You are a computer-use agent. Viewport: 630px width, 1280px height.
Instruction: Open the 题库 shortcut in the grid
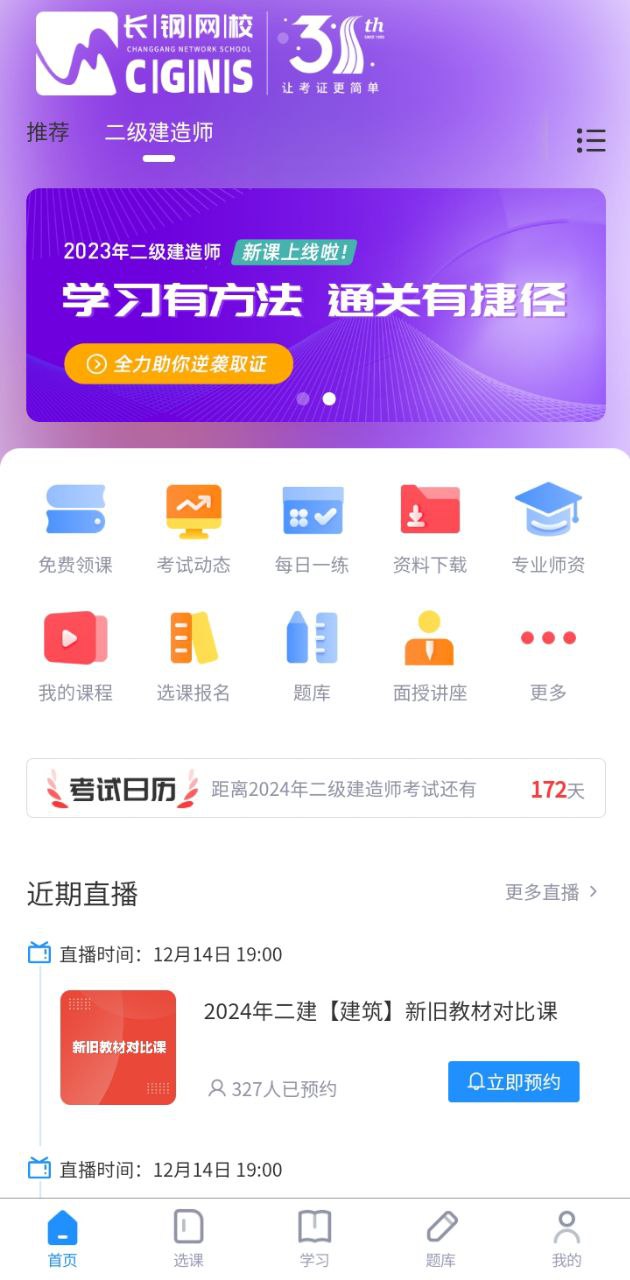tap(312, 656)
